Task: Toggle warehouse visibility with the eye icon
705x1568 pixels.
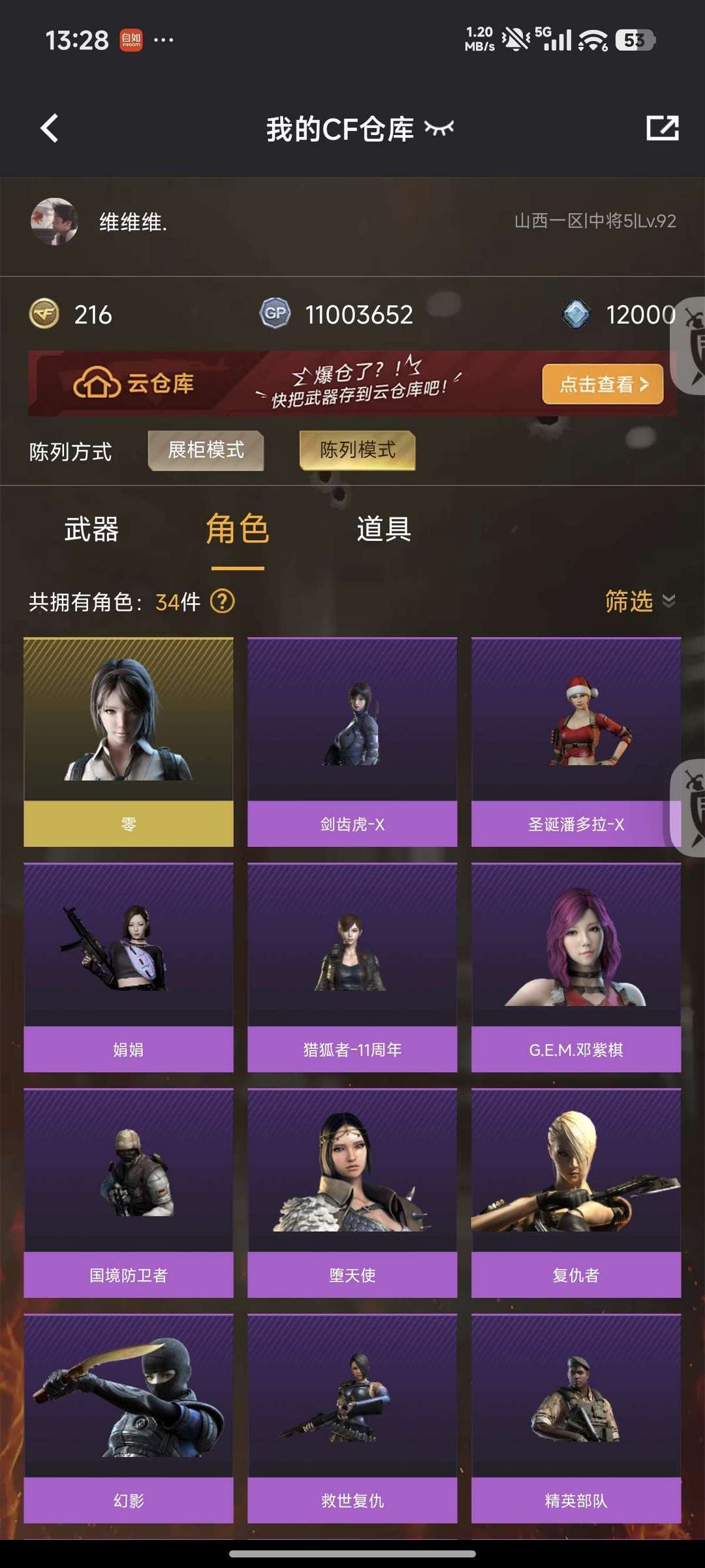Action: (x=439, y=128)
